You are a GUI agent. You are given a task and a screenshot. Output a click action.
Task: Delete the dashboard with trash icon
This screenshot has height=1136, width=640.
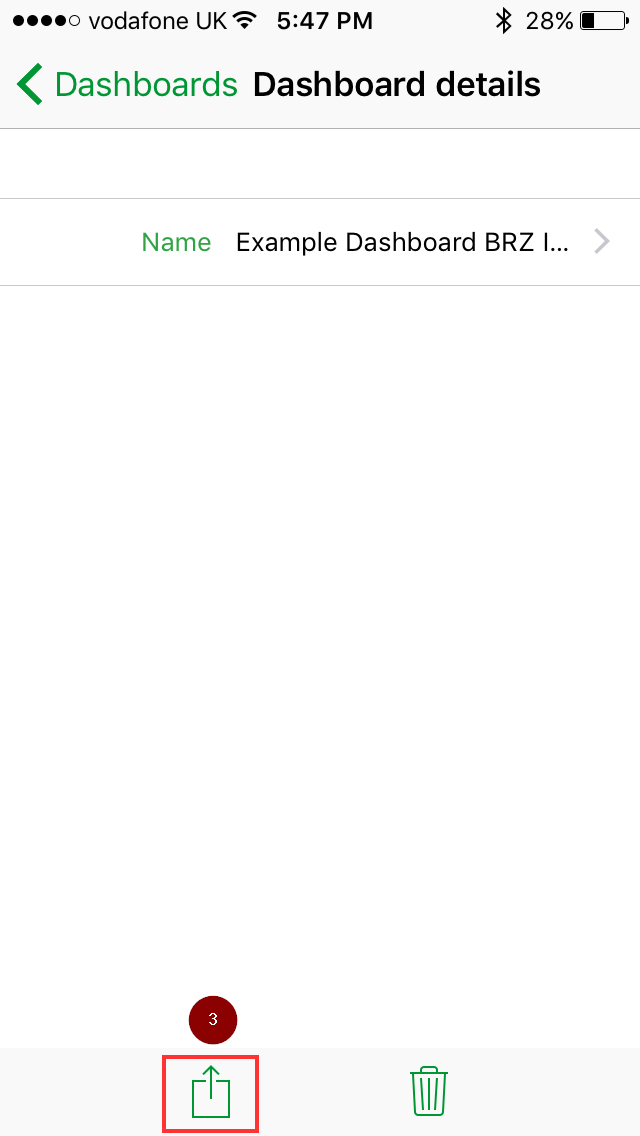pos(429,1091)
